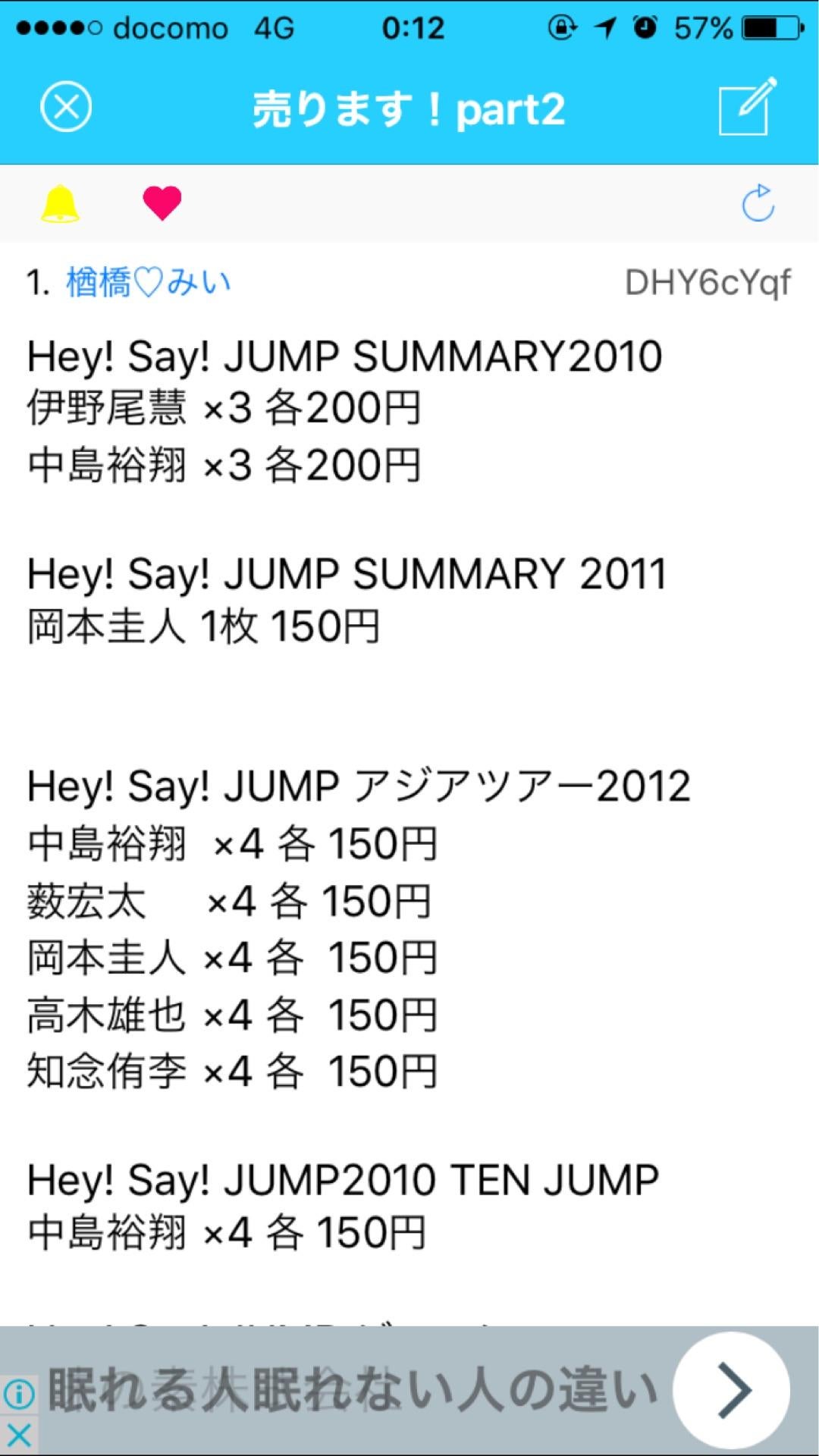This screenshot has height=1456, width=819.
Task: Dismiss the ad banner
Action: pos(19,1435)
